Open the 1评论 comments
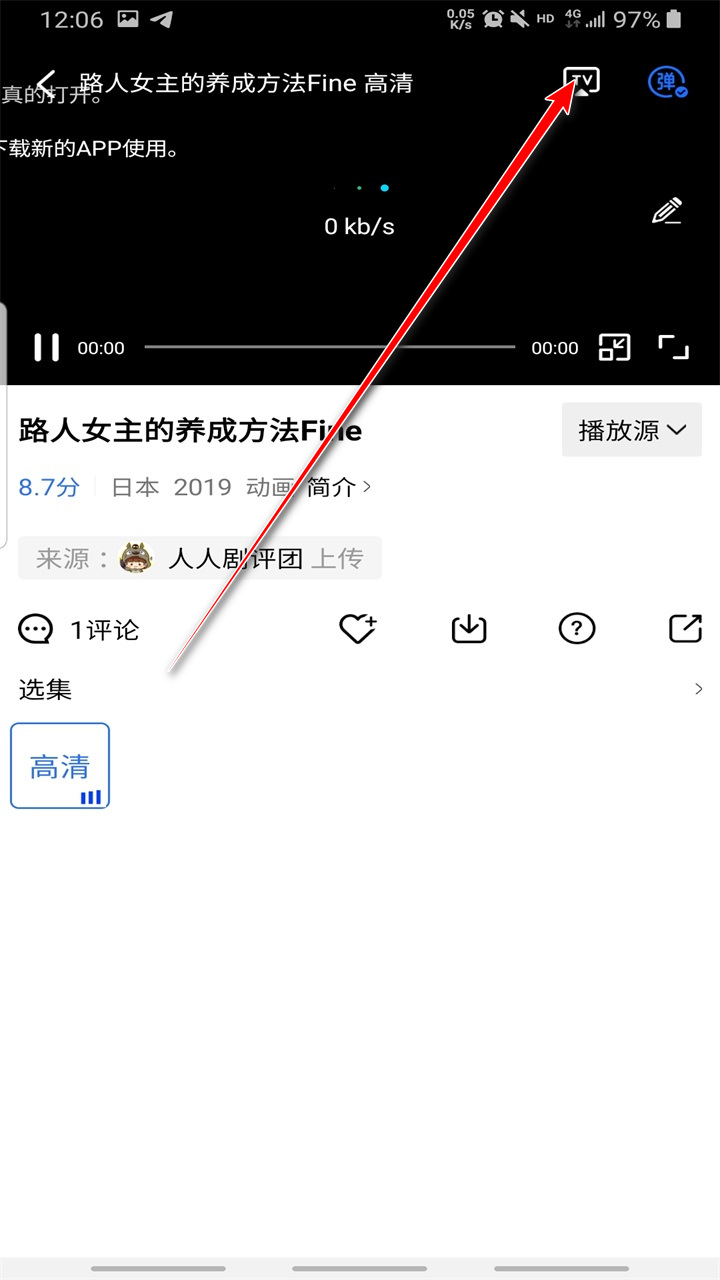 pos(80,629)
